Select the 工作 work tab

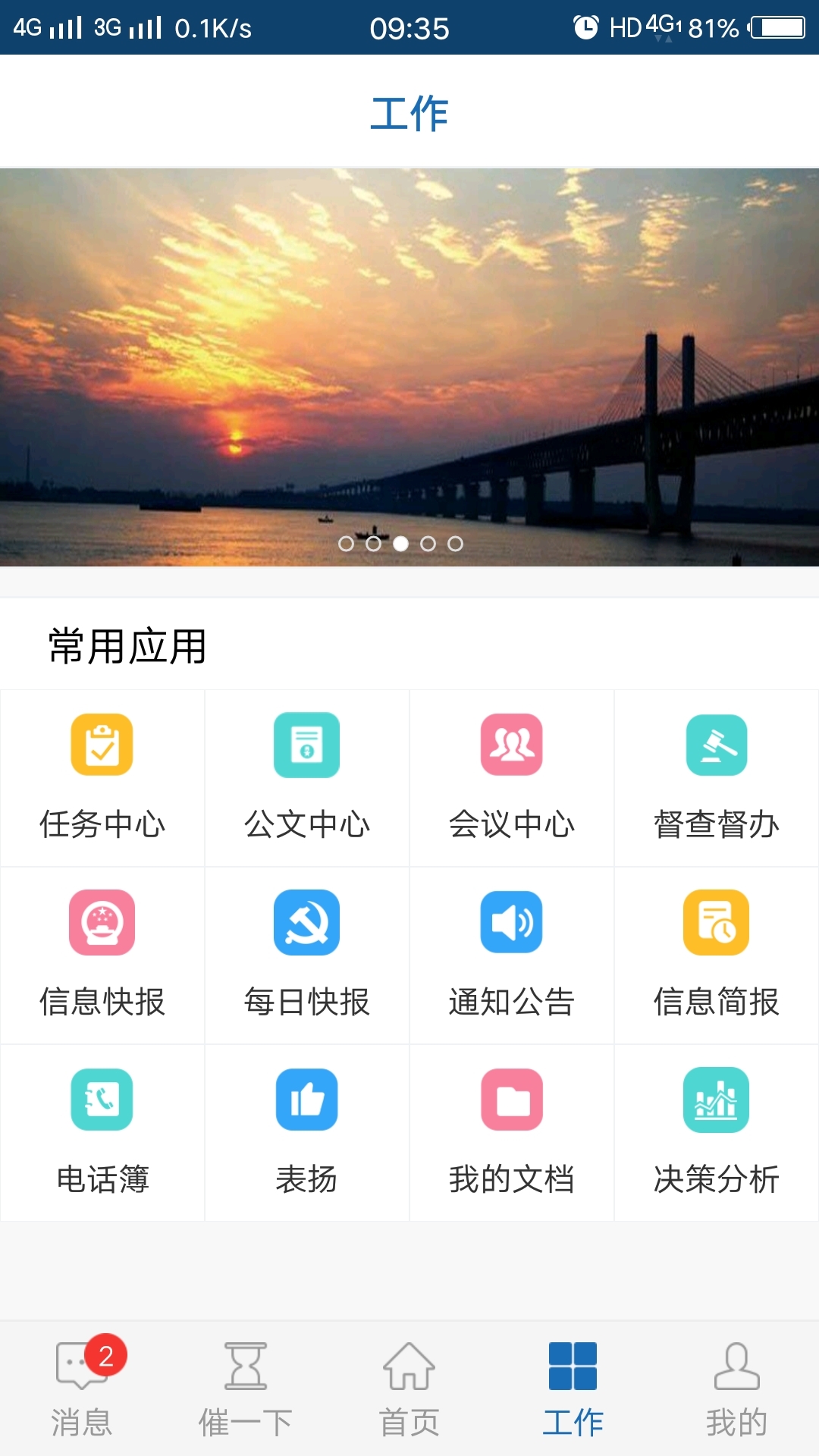[x=573, y=1389]
